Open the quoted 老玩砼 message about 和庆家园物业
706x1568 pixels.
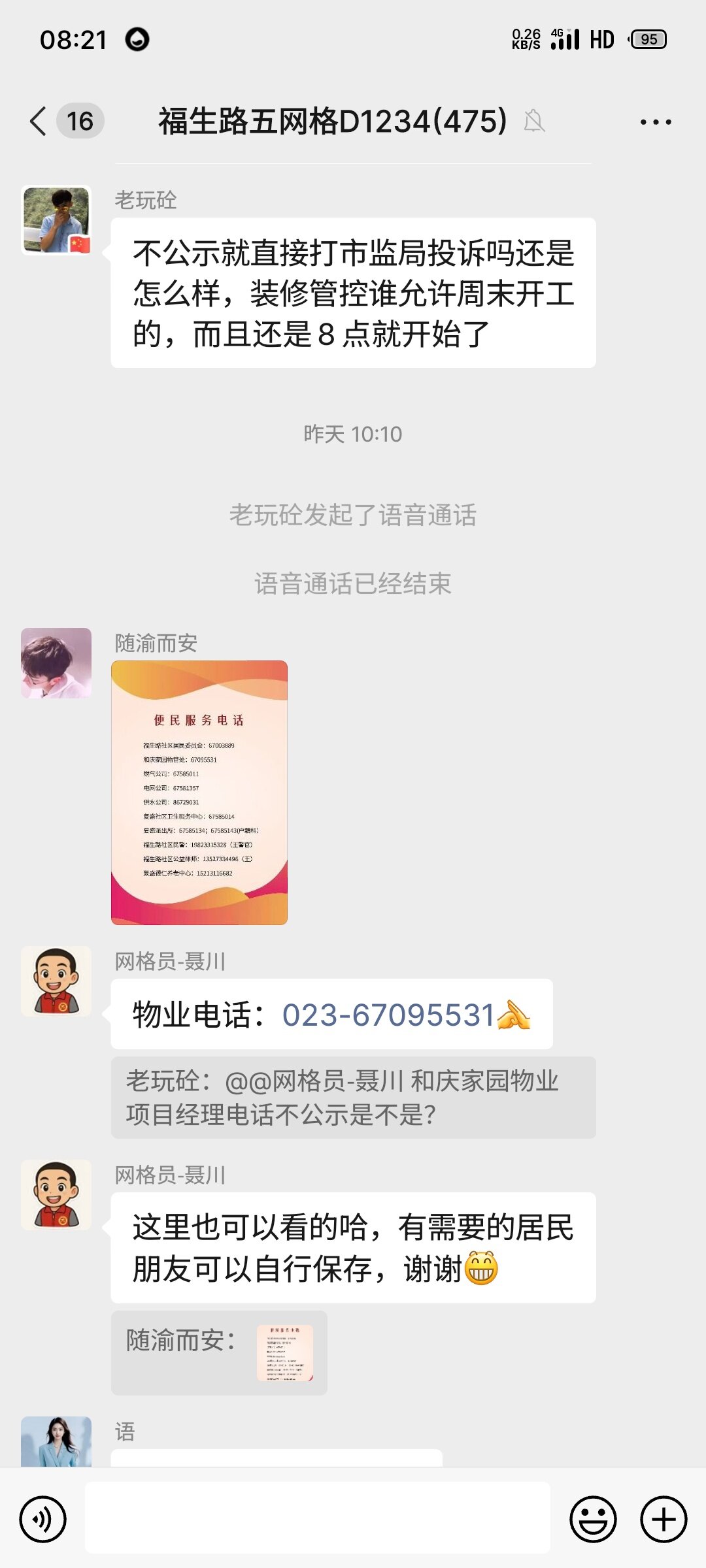[x=353, y=1098]
